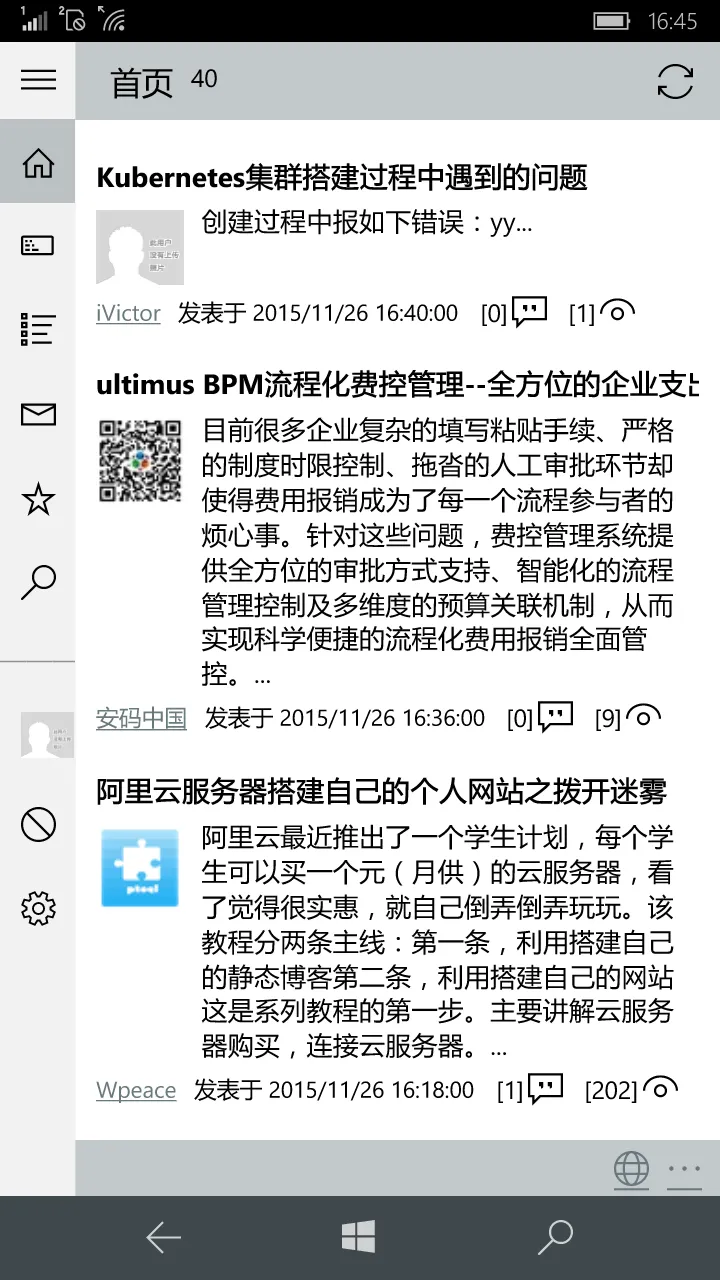The height and width of the screenshot is (1280, 720).
Task: Tap the blocked circle icon in sidebar
Action: [38, 825]
